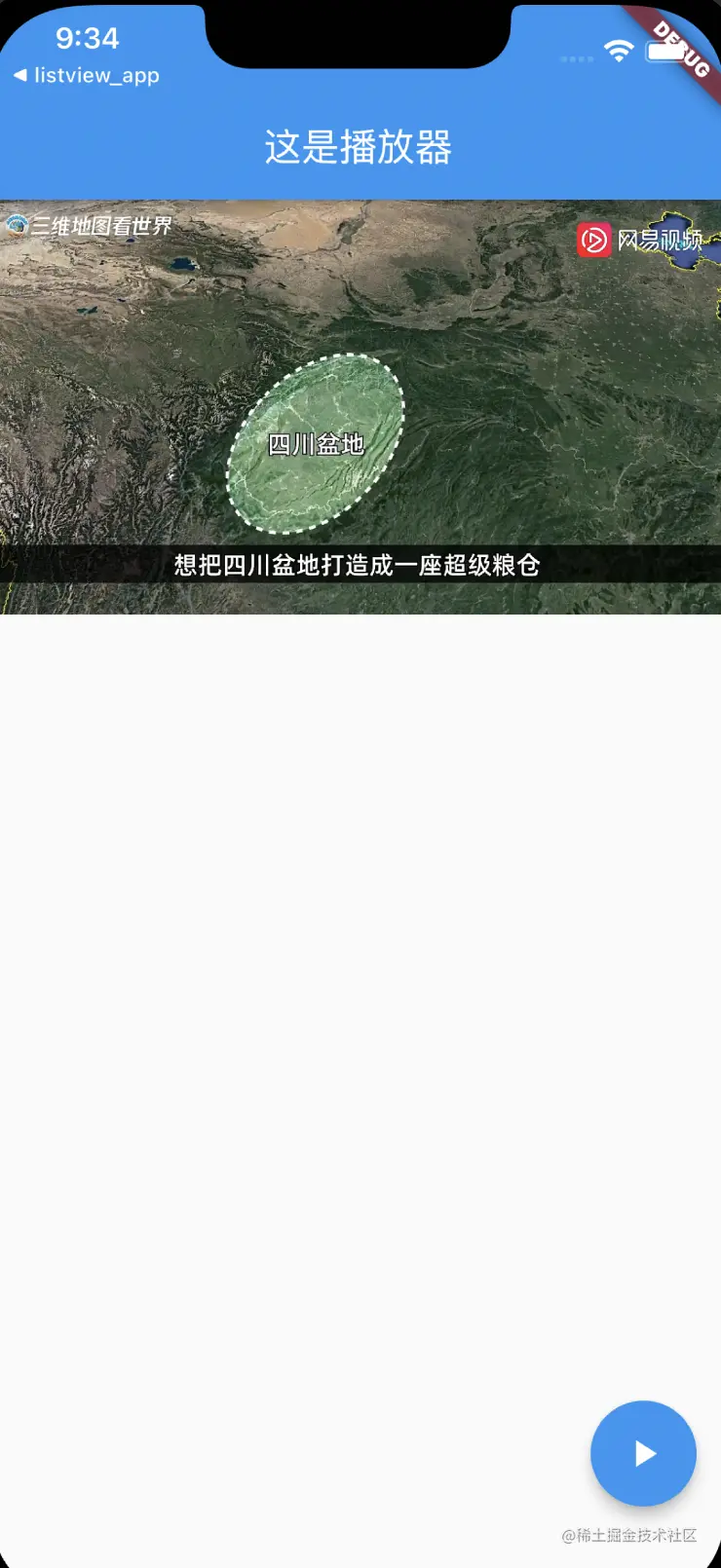Viewport: 721px width, 1568px height.
Task: Tap the play floating action button
Action: click(x=643, y=1453)
